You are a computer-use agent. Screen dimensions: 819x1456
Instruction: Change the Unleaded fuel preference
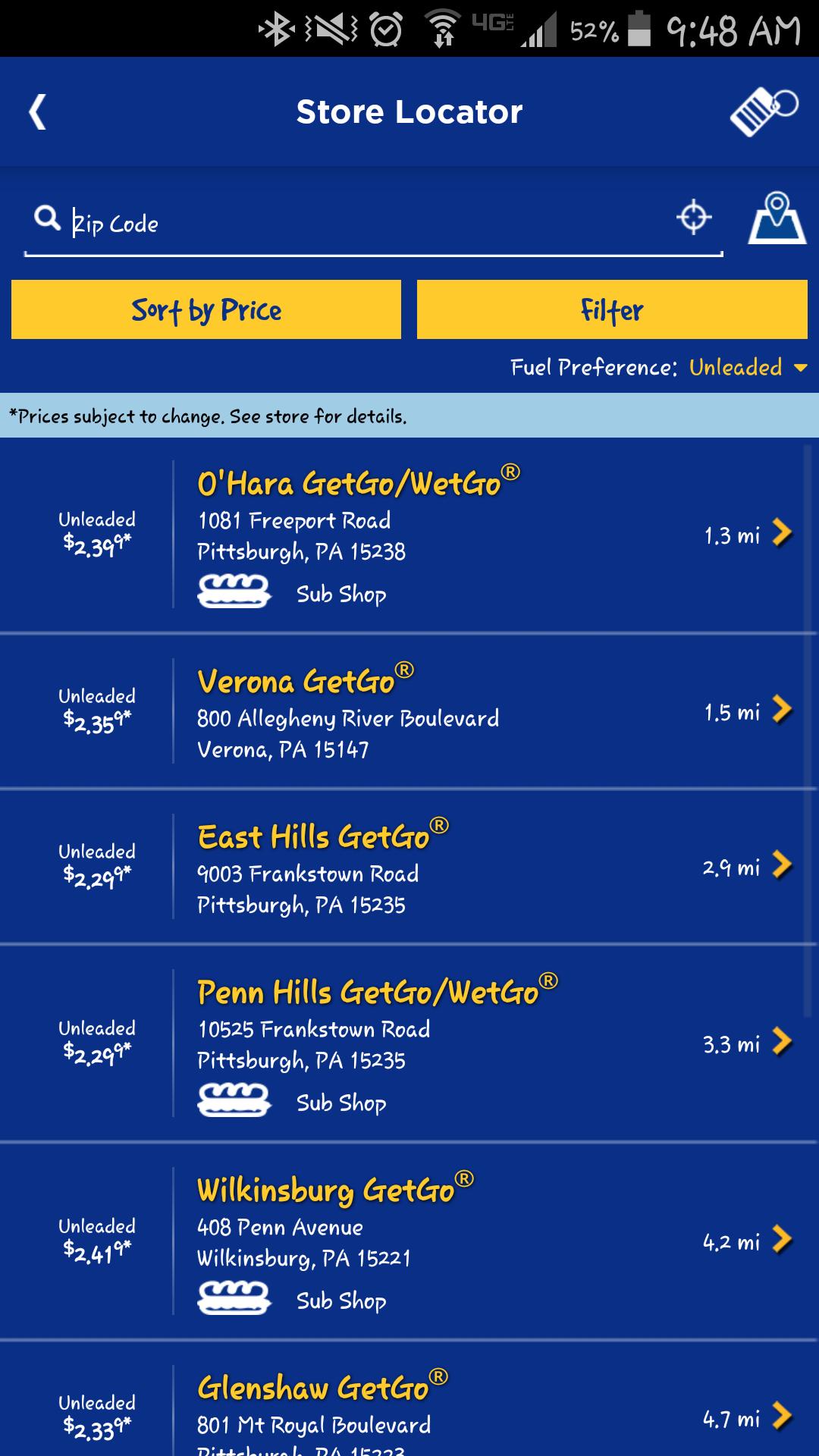click(x=747, y=368)
